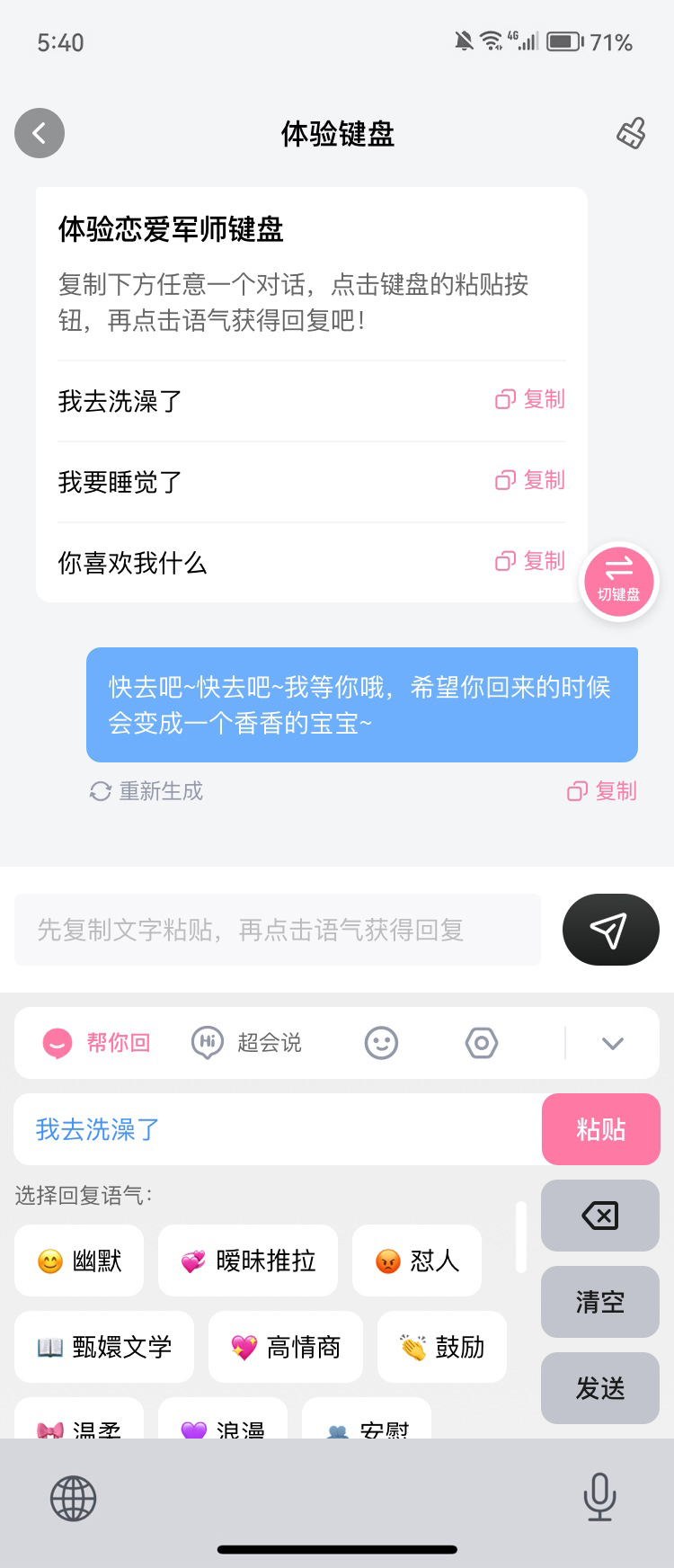Copy the blue generated reply bubble

point(602,791)
